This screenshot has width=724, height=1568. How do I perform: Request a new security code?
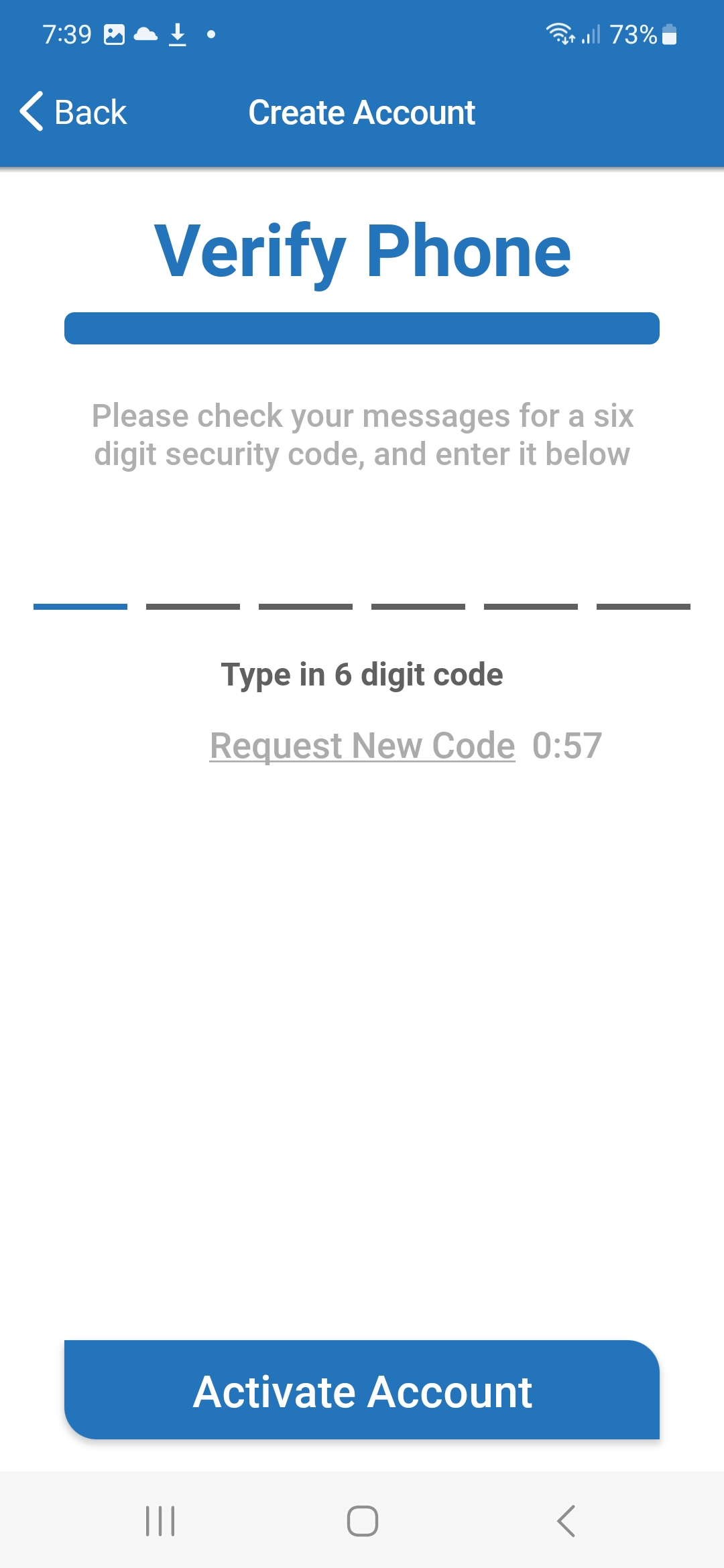tap(363, 745)
